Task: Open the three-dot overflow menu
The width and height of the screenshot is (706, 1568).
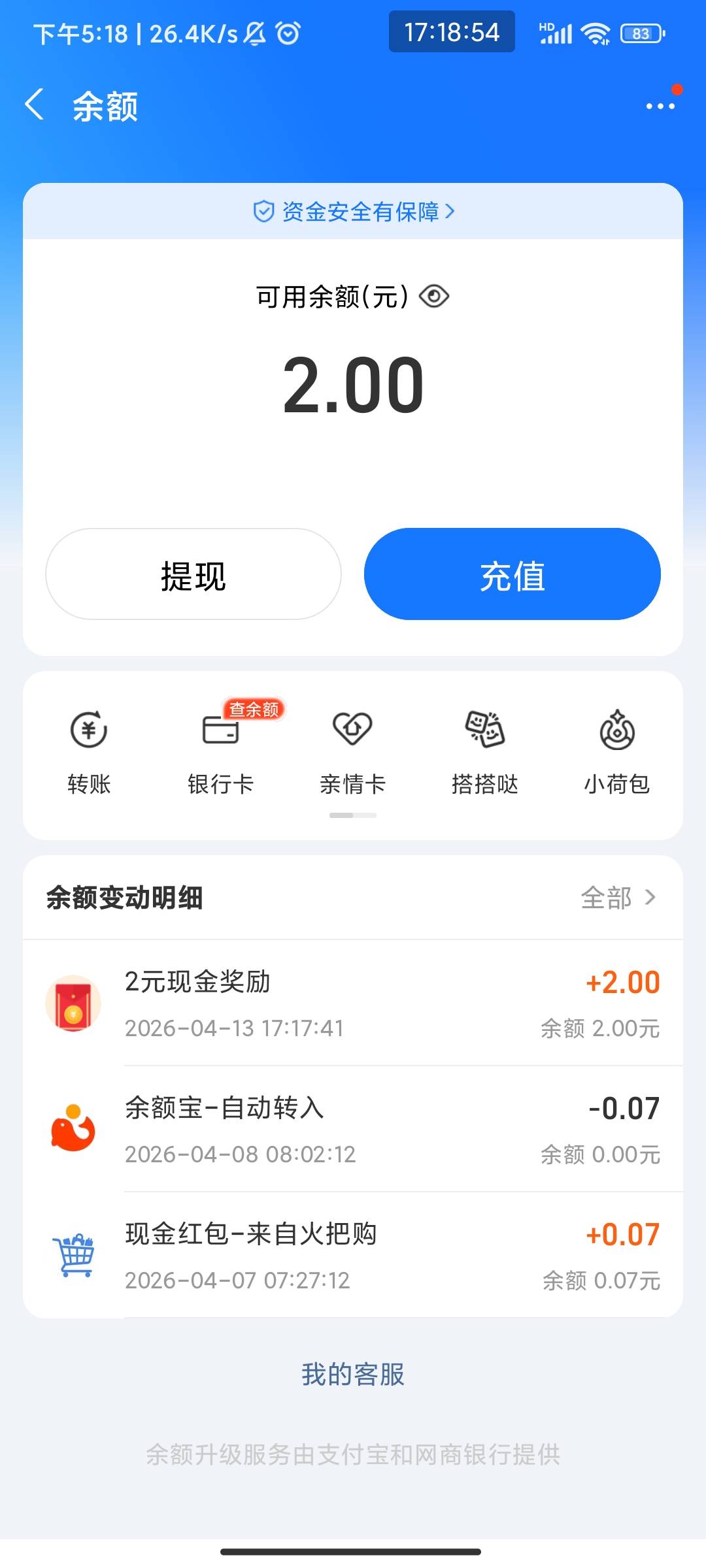Action: tap(660, 106)
